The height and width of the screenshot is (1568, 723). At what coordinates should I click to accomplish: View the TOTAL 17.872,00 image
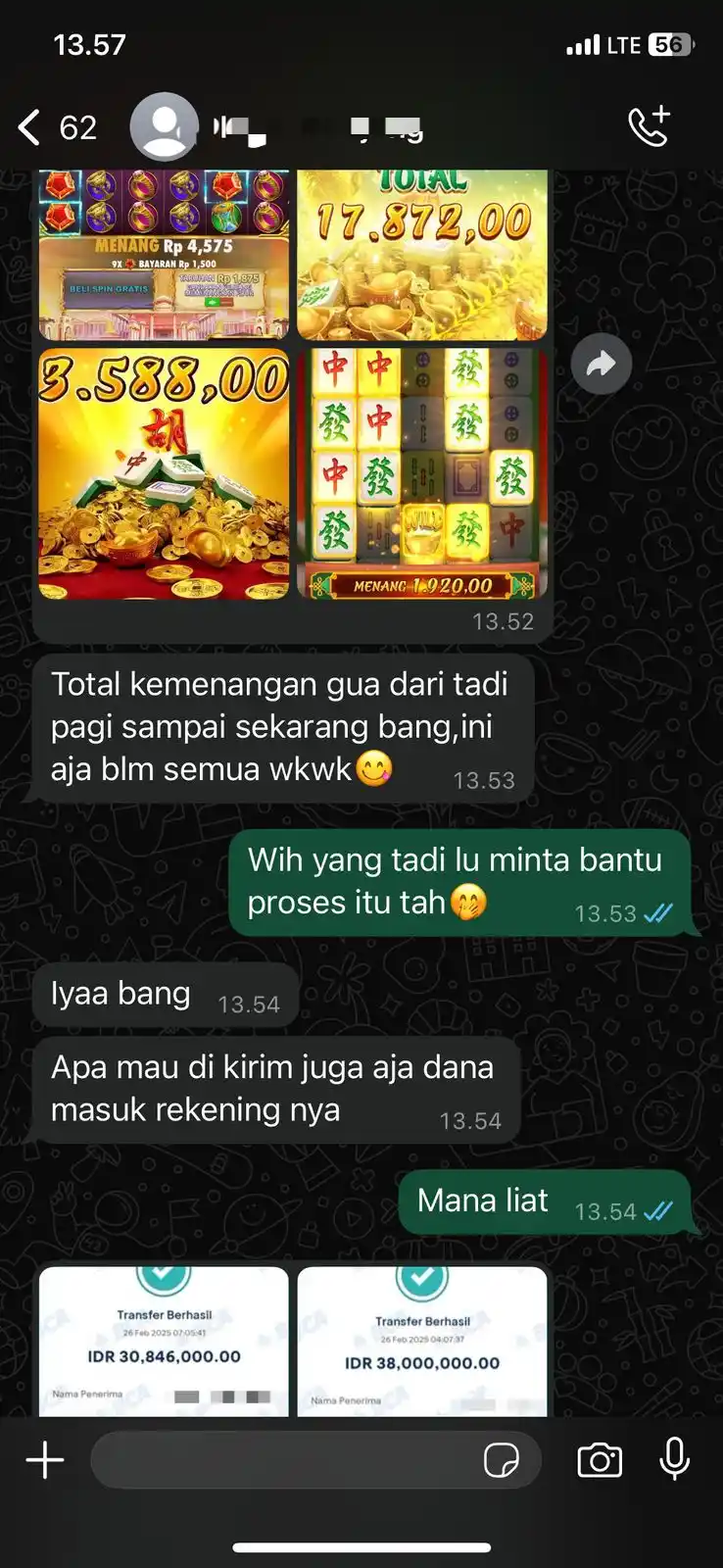(421, 255)
